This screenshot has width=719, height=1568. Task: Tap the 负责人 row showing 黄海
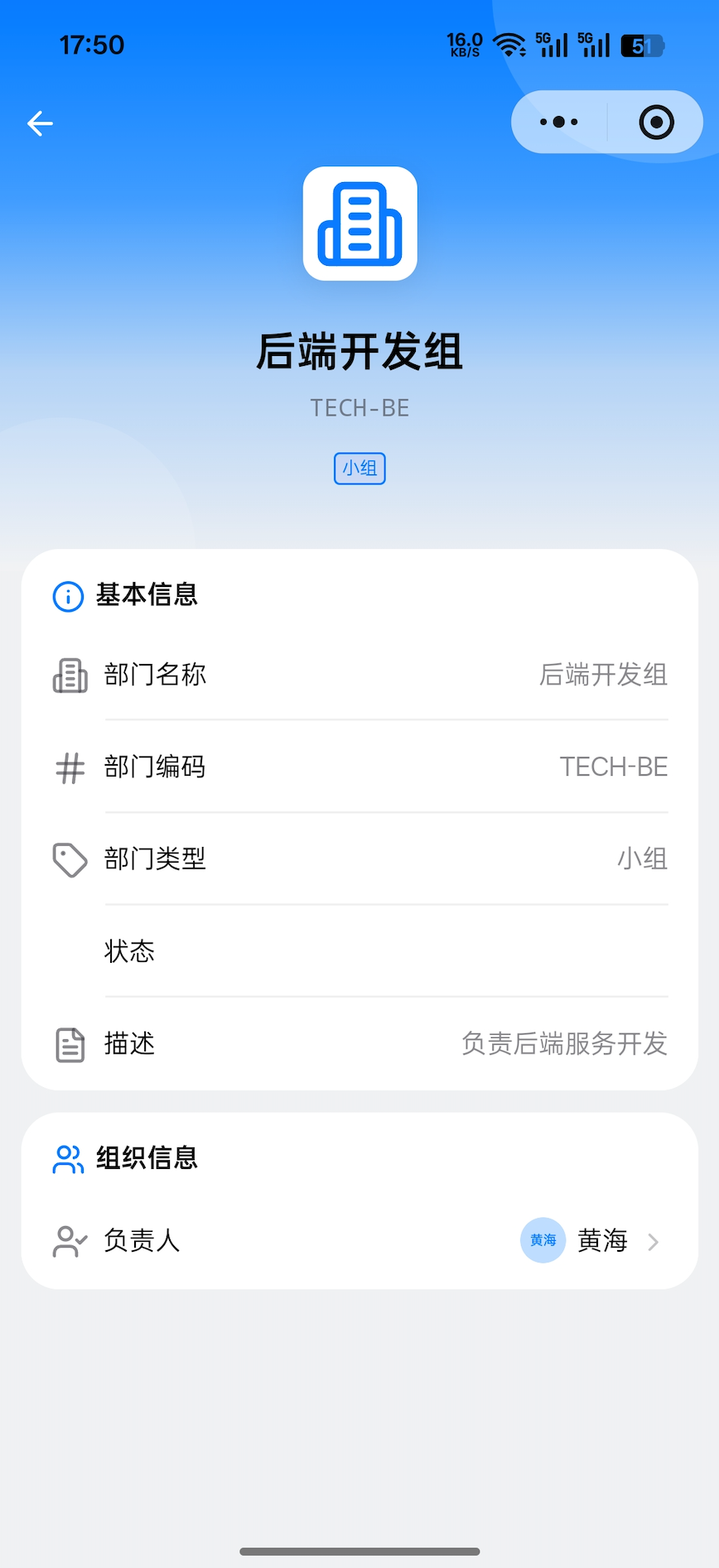359,1241
